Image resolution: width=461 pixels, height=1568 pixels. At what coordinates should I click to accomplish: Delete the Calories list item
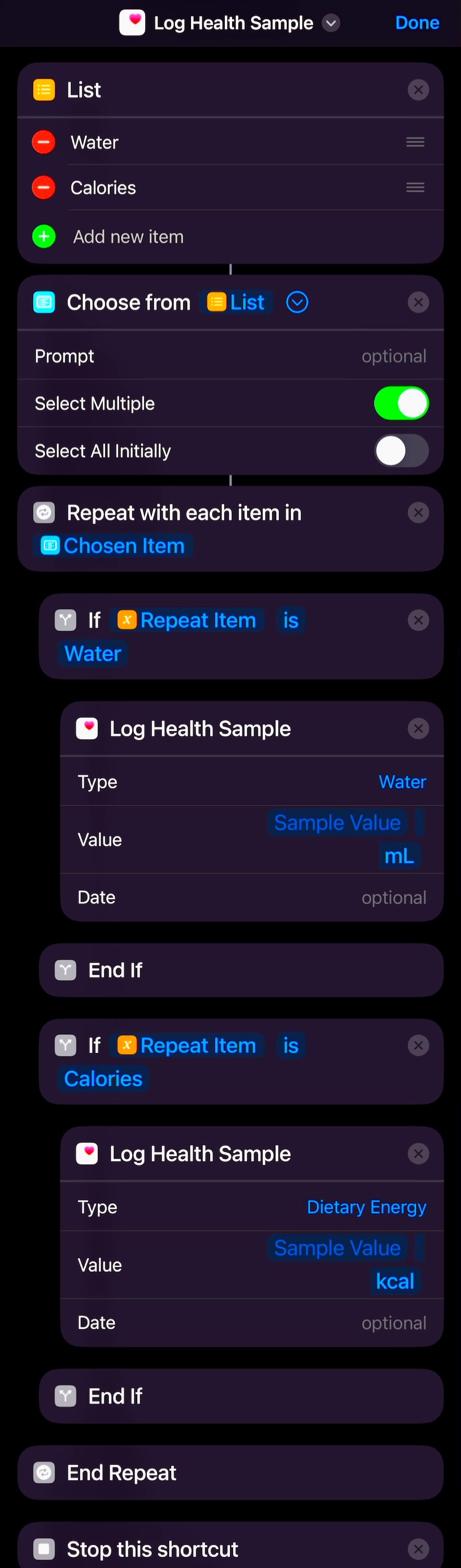pyautogui.click(x=44, y=187)
